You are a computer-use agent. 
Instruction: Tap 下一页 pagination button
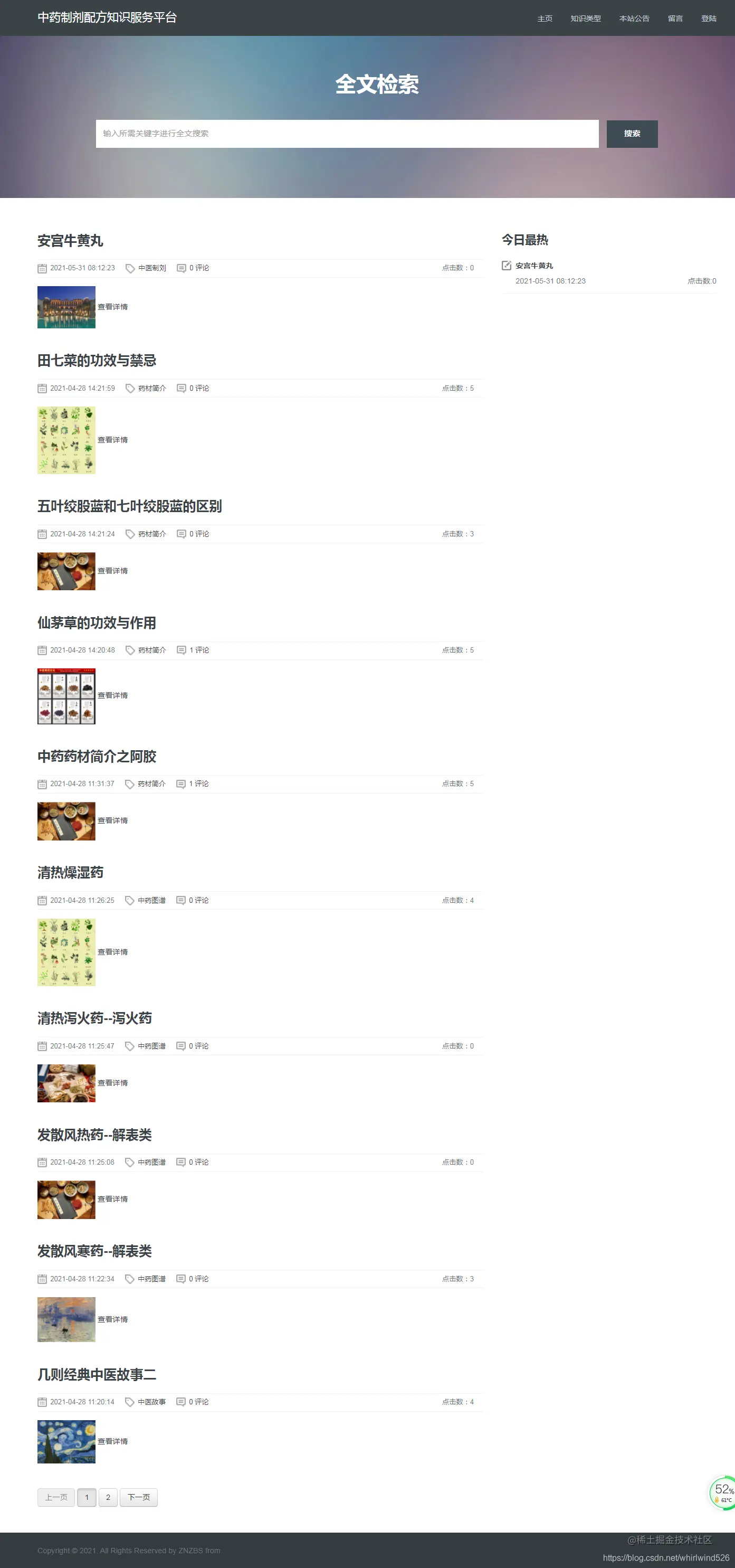pyautogui.click(x=139, y=1497)
